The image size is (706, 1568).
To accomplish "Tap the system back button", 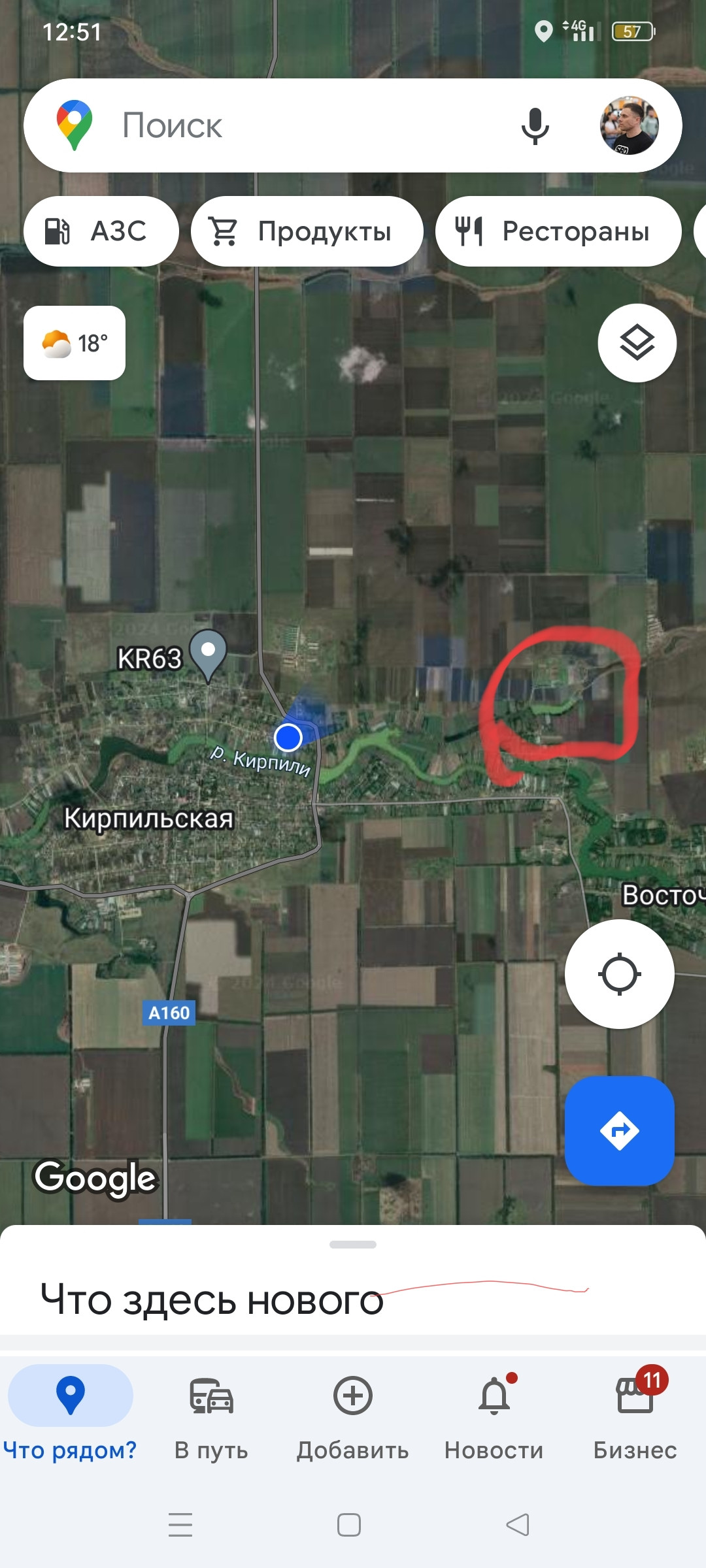I will click(x=518, y=1525).
